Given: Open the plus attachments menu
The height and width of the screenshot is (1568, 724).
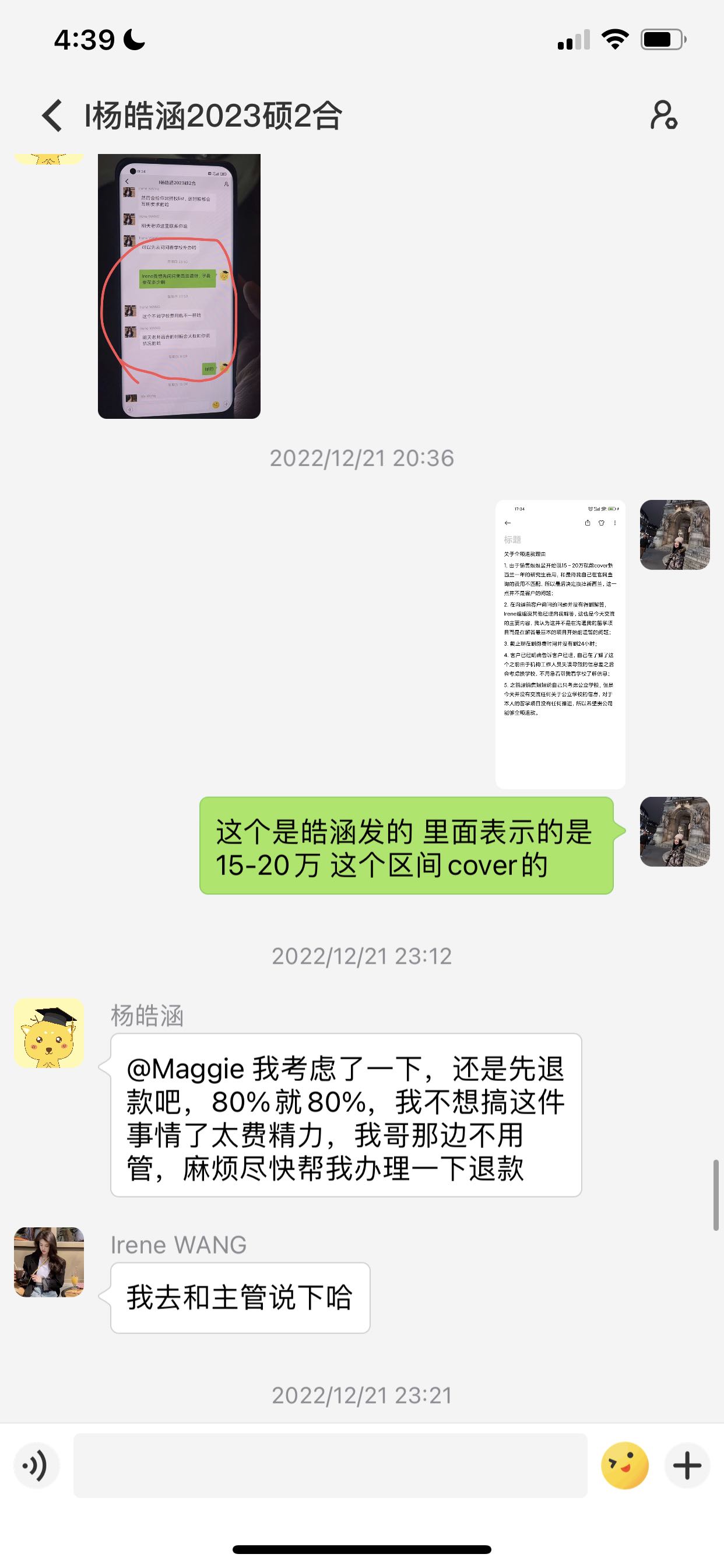Looking at the screenshot, I should click(687, 1466).
